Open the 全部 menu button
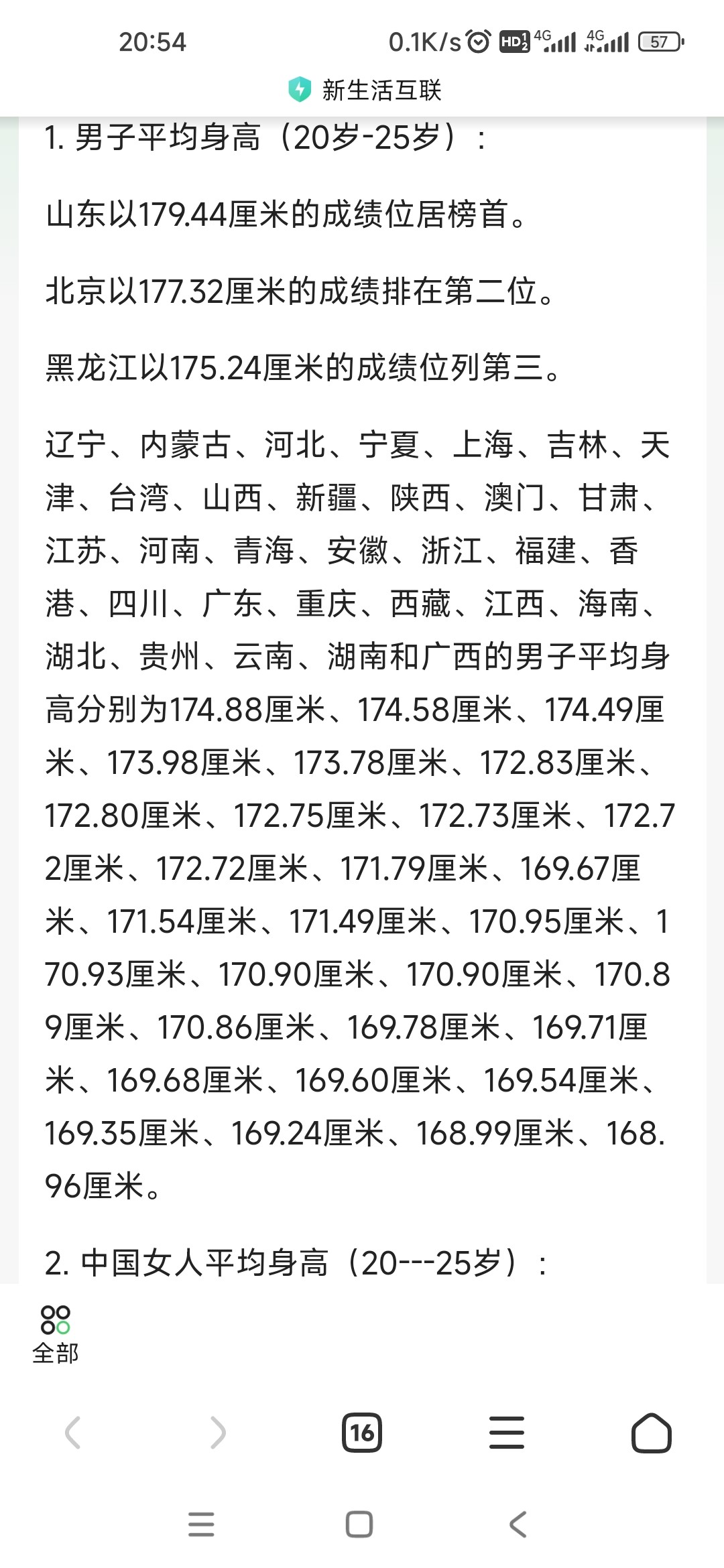This screenshot has width=724, height=1568. [56, 1334]
